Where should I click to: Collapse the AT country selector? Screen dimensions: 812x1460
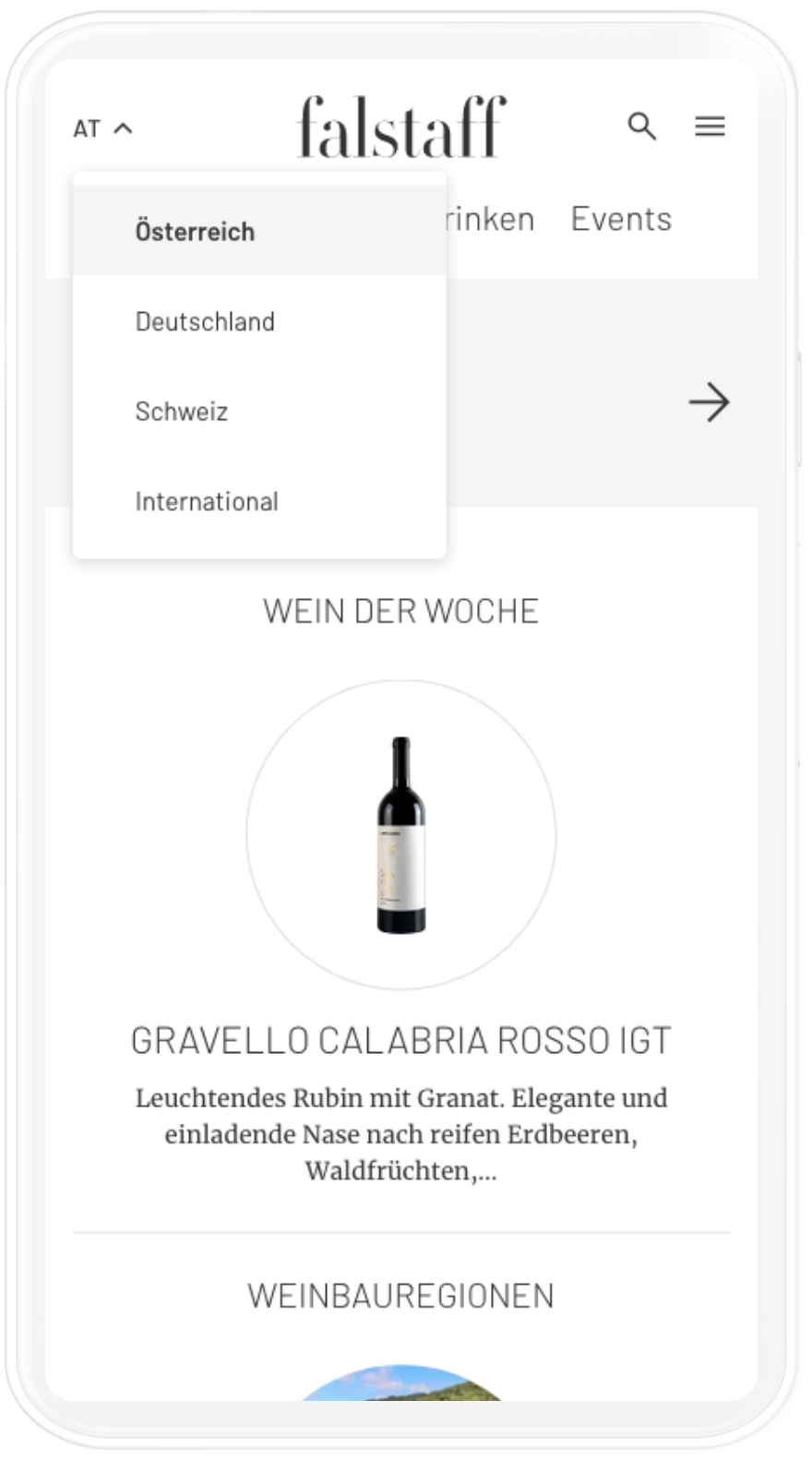coord(102,128)
